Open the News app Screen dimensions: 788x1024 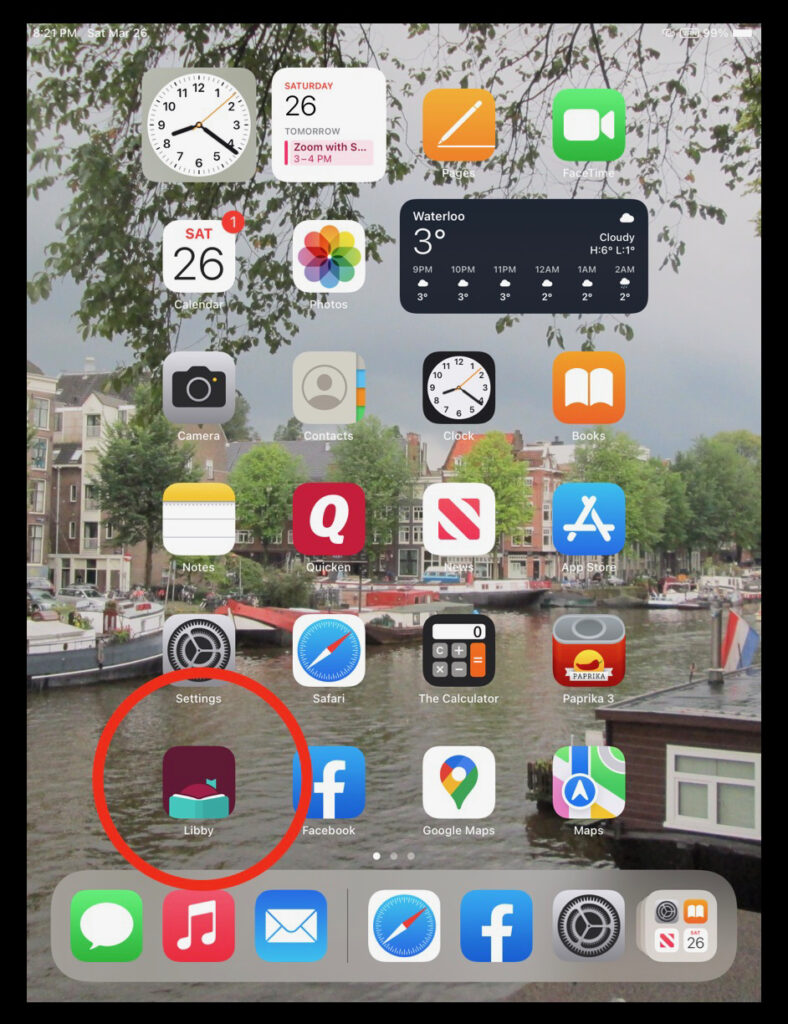pos(459,519)
